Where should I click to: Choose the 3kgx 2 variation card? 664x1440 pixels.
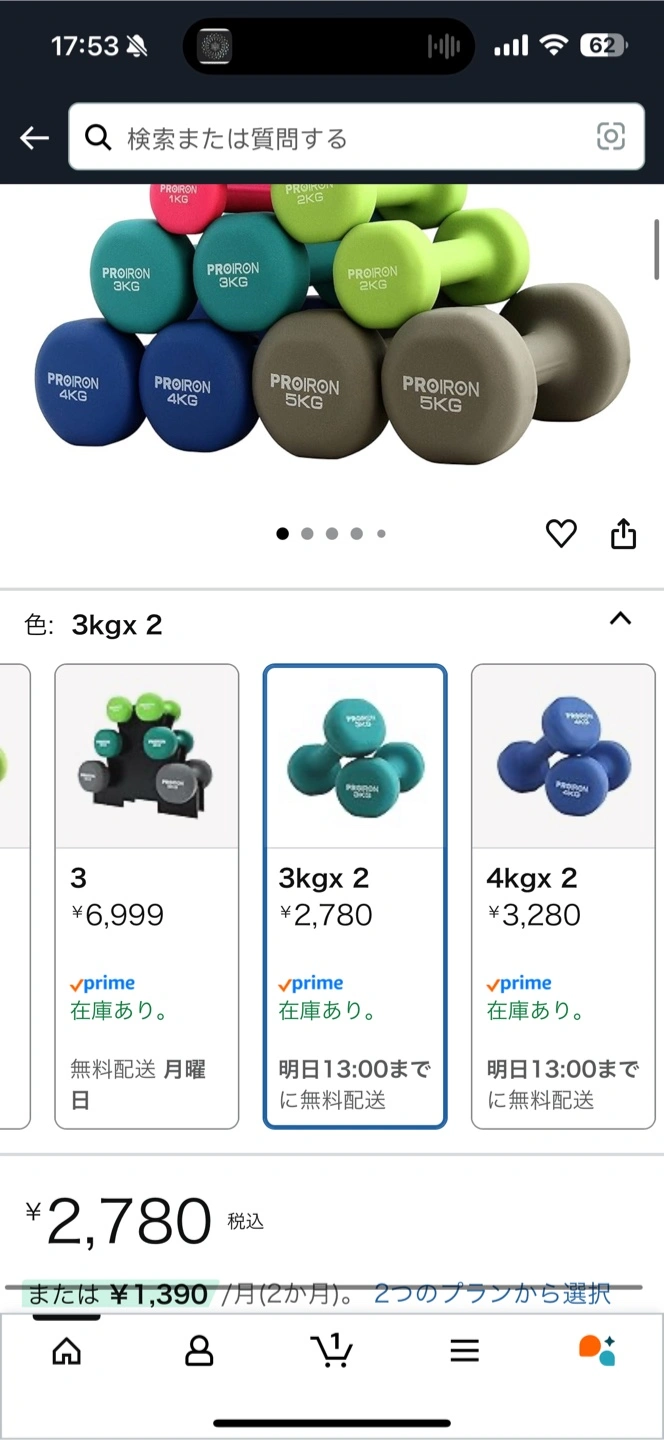pos(355,896)
